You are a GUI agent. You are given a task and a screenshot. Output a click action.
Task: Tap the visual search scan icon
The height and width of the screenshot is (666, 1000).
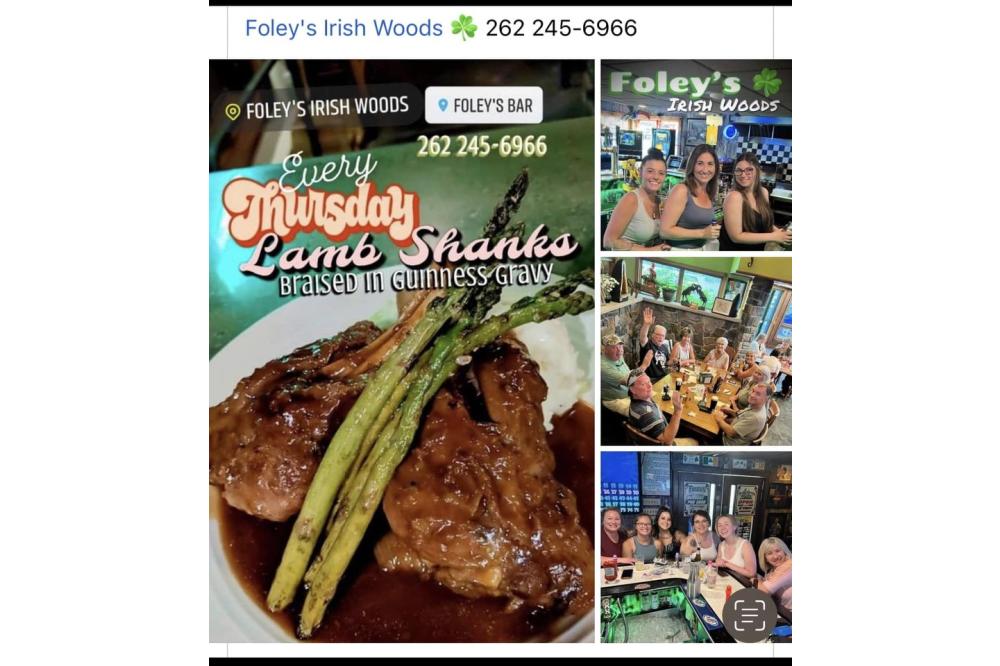(x=749, y=615)
